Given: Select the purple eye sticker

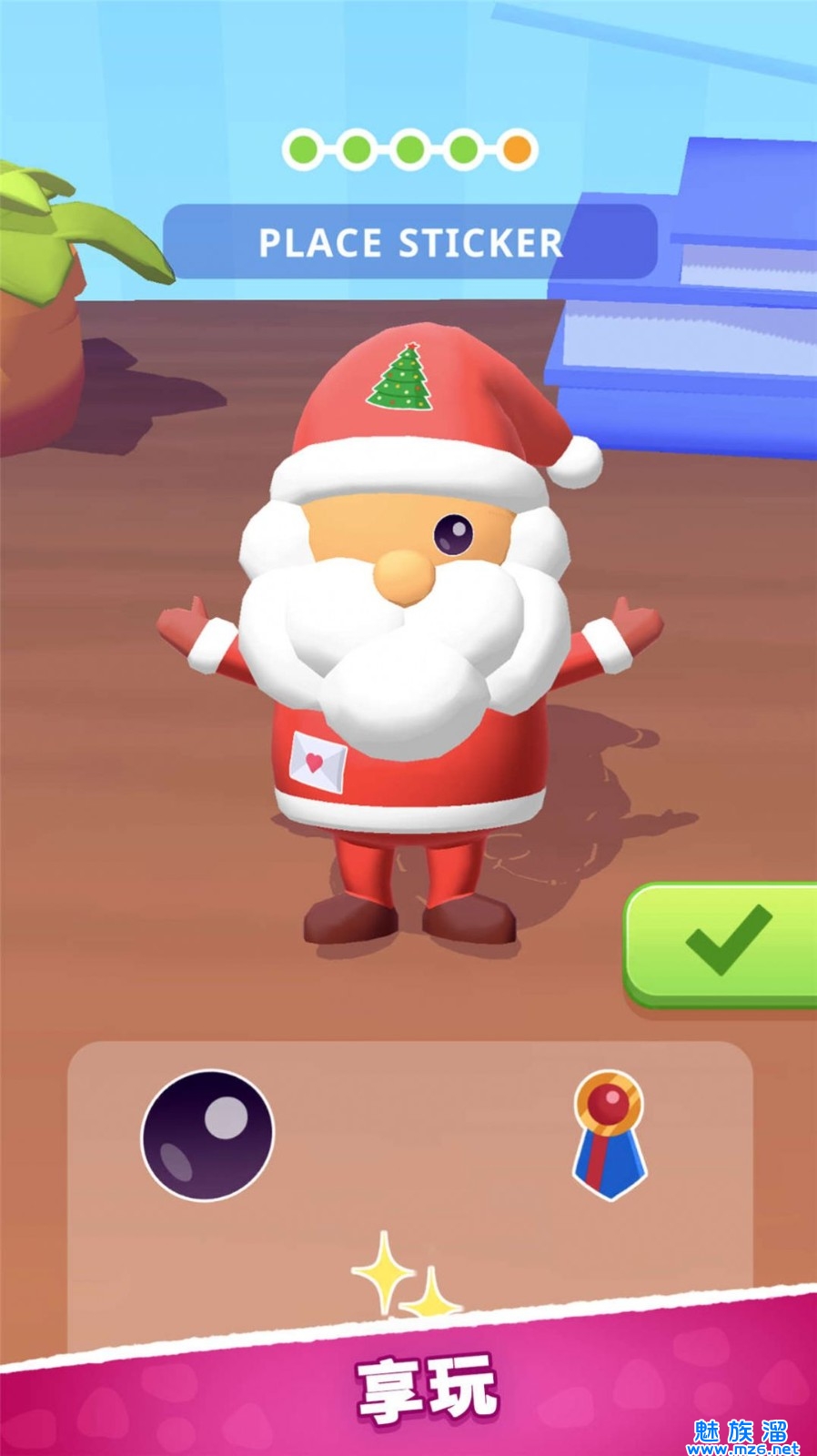Looking at the screenshot, I should 207,1135.
